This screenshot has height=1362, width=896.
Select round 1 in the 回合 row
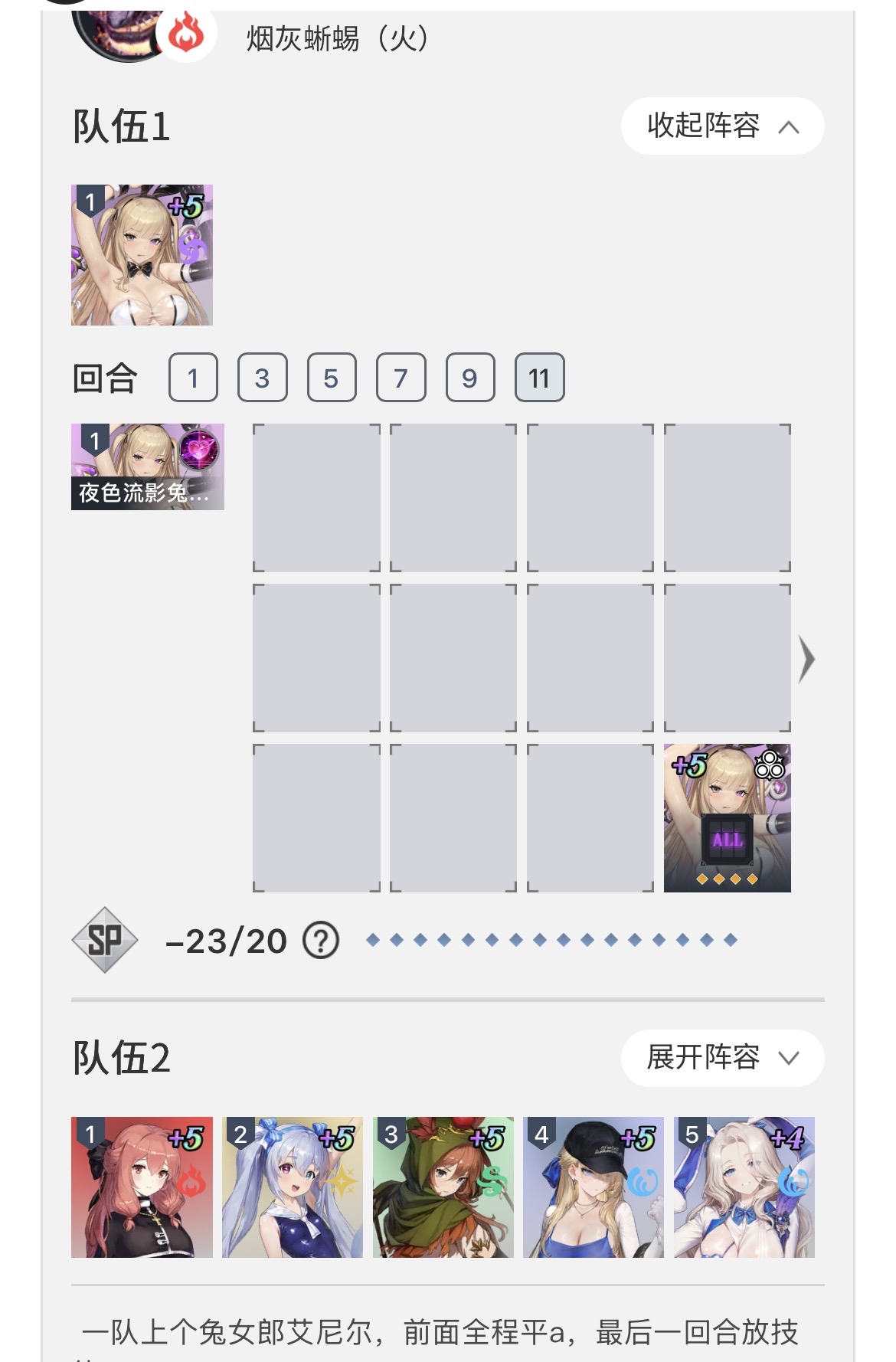coord(193,378)
